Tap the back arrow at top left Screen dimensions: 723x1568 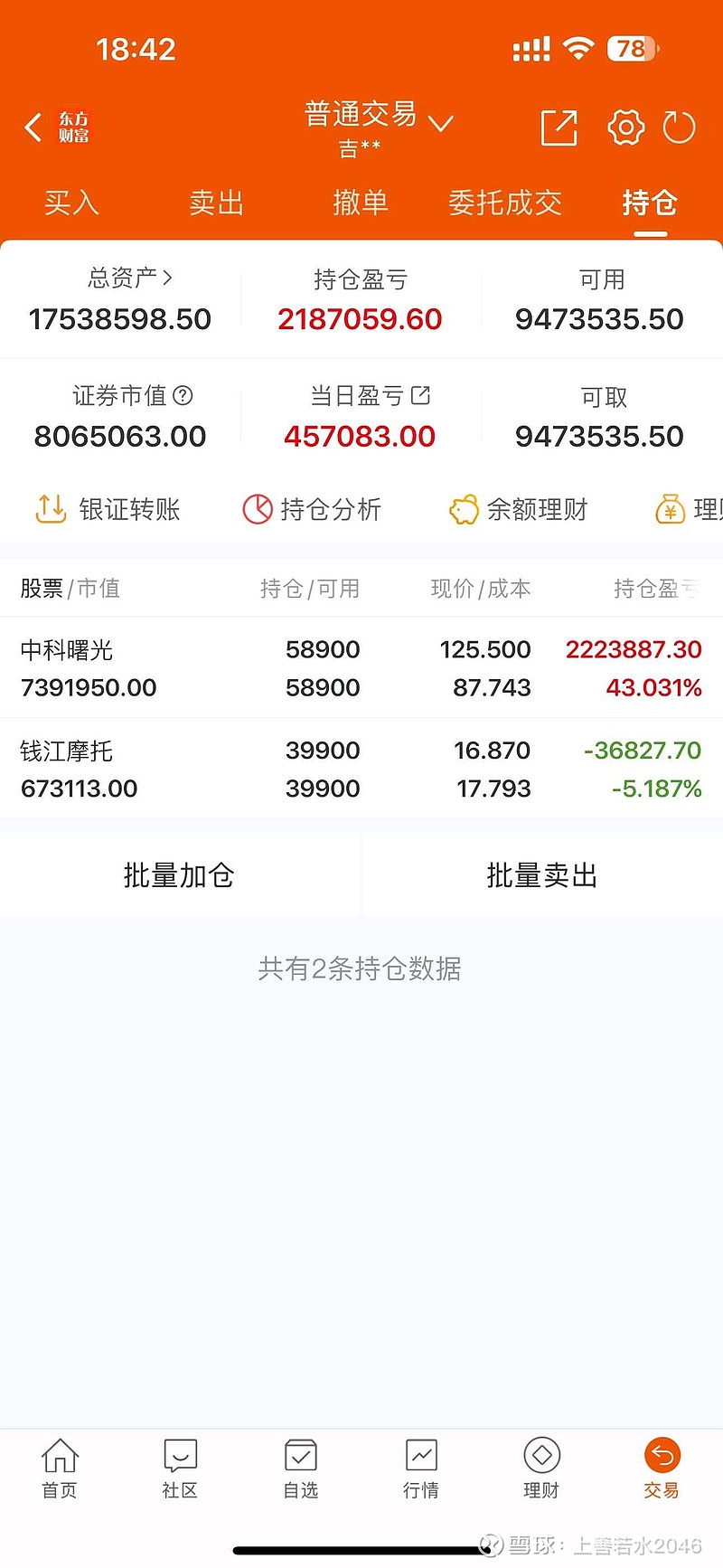[x=33, y=127]
